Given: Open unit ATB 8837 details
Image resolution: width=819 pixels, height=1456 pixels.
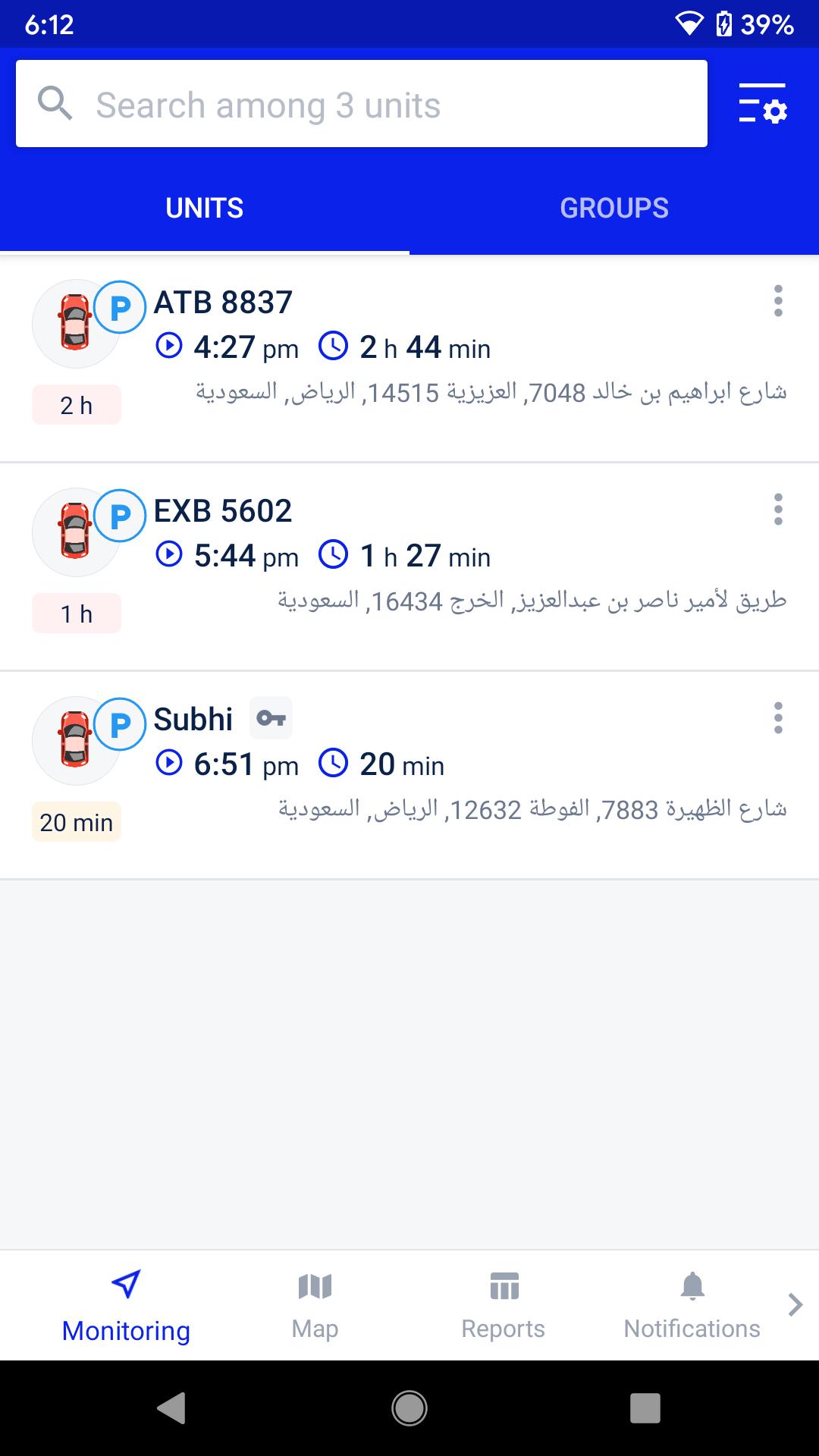Looking at the screenshot, I should pyautogui.click(x=409, y=359).
